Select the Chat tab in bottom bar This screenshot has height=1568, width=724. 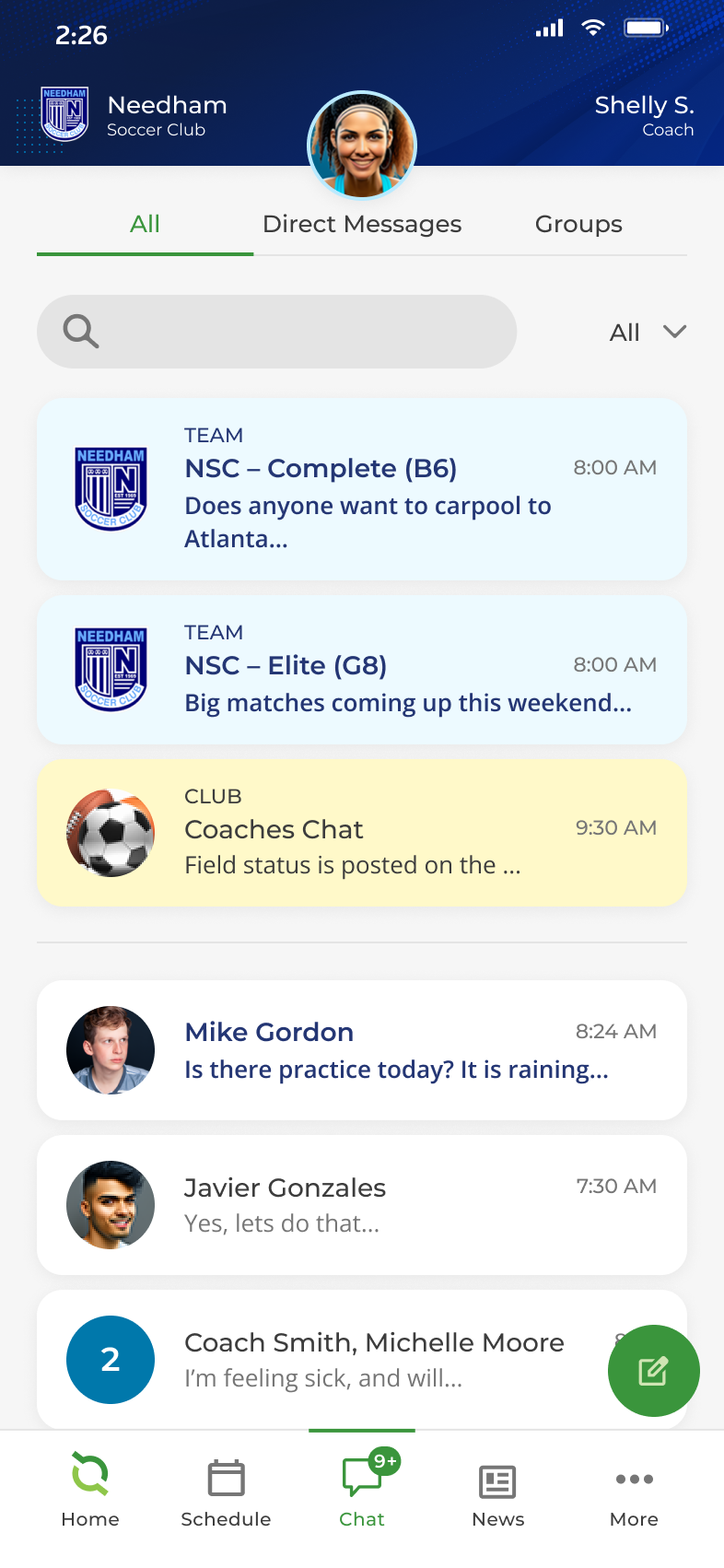tap(362, 1491)
